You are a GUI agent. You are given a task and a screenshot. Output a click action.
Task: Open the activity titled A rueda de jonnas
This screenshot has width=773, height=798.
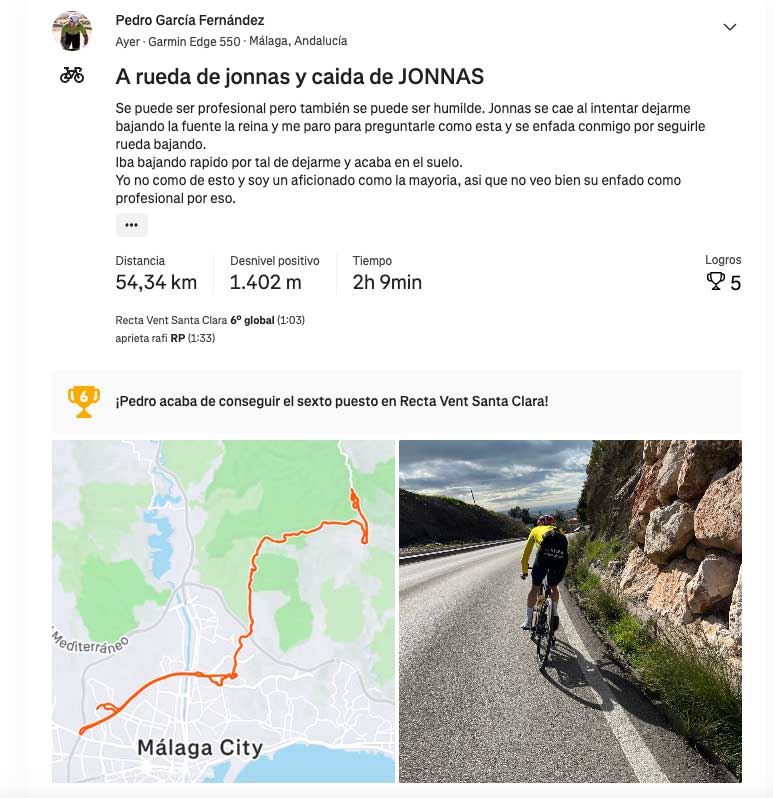300,76
